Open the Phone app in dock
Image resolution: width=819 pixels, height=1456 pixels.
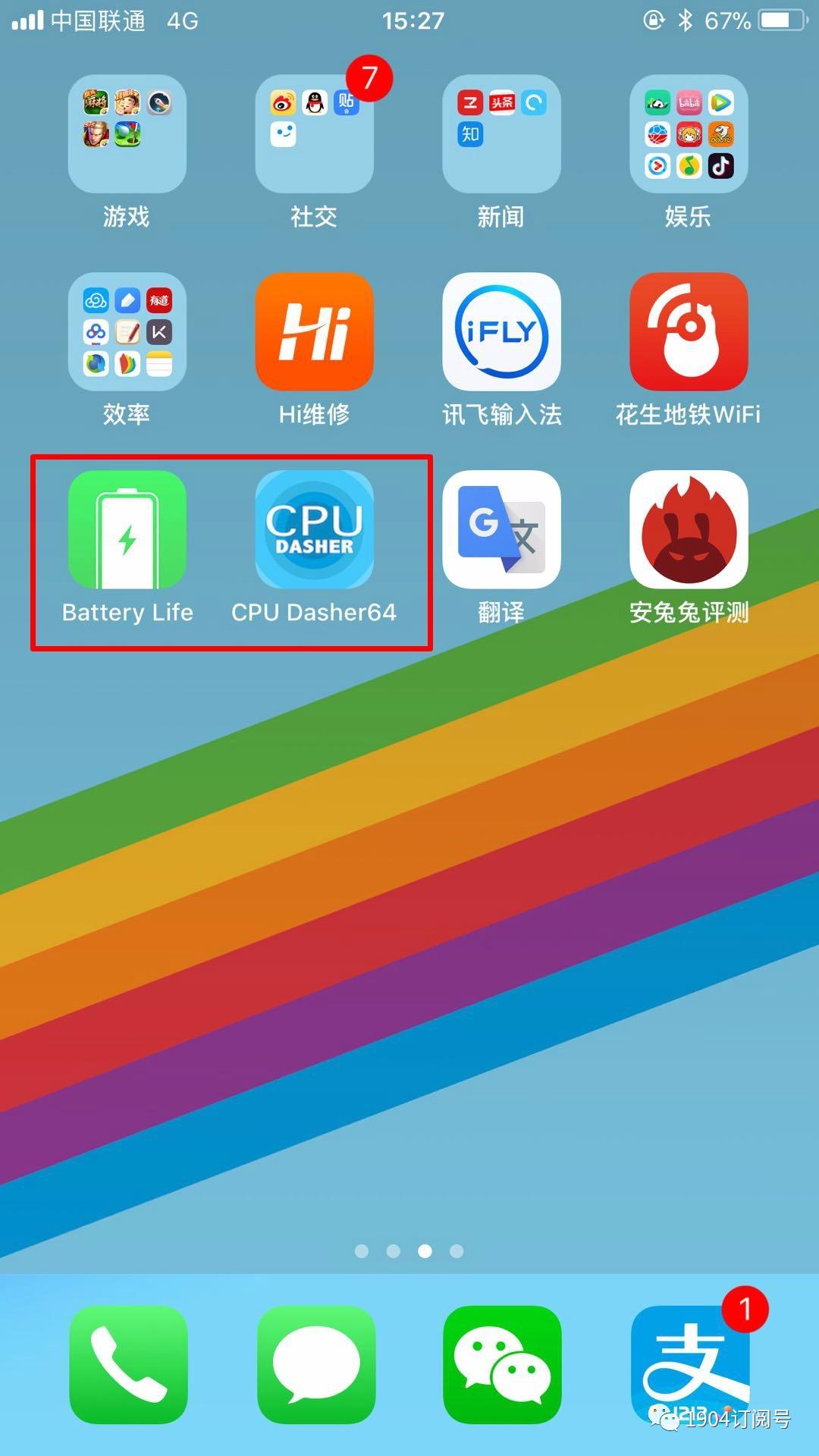[128, 1365]
